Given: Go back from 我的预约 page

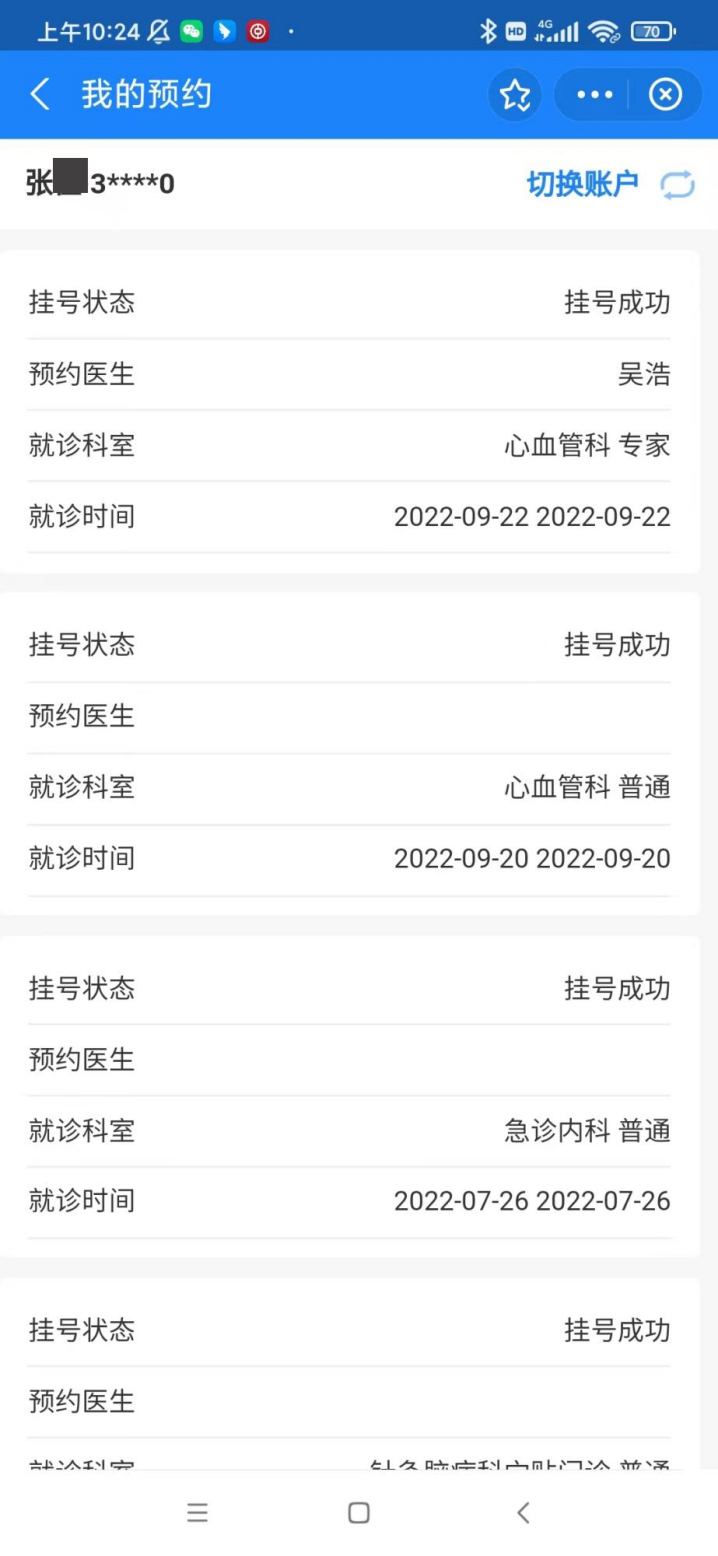Looking at the screenshot, I should pos(40,95).
